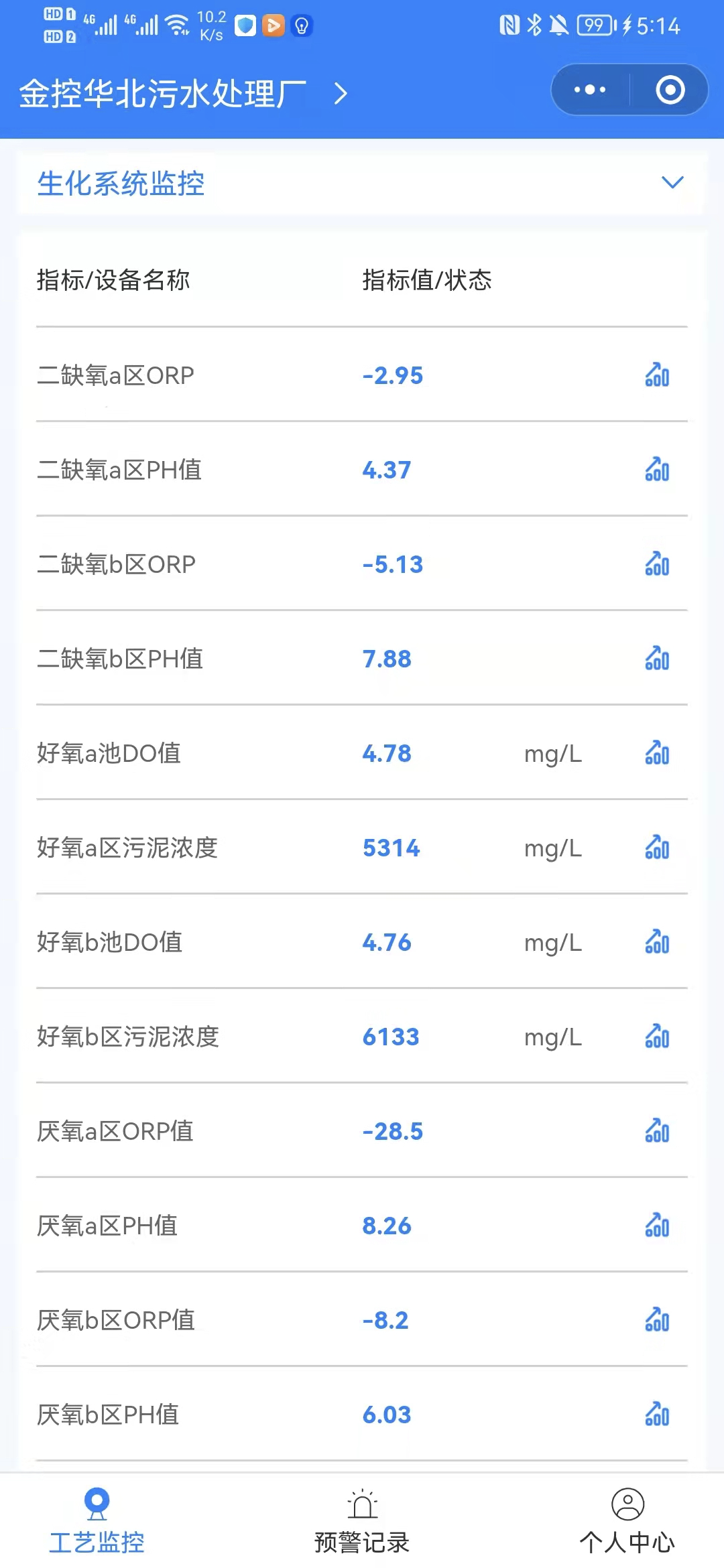724x1568 pixels.
Task: Open the chart icon for 二缺氧a区PH值
Action: [x=657, y=470]
